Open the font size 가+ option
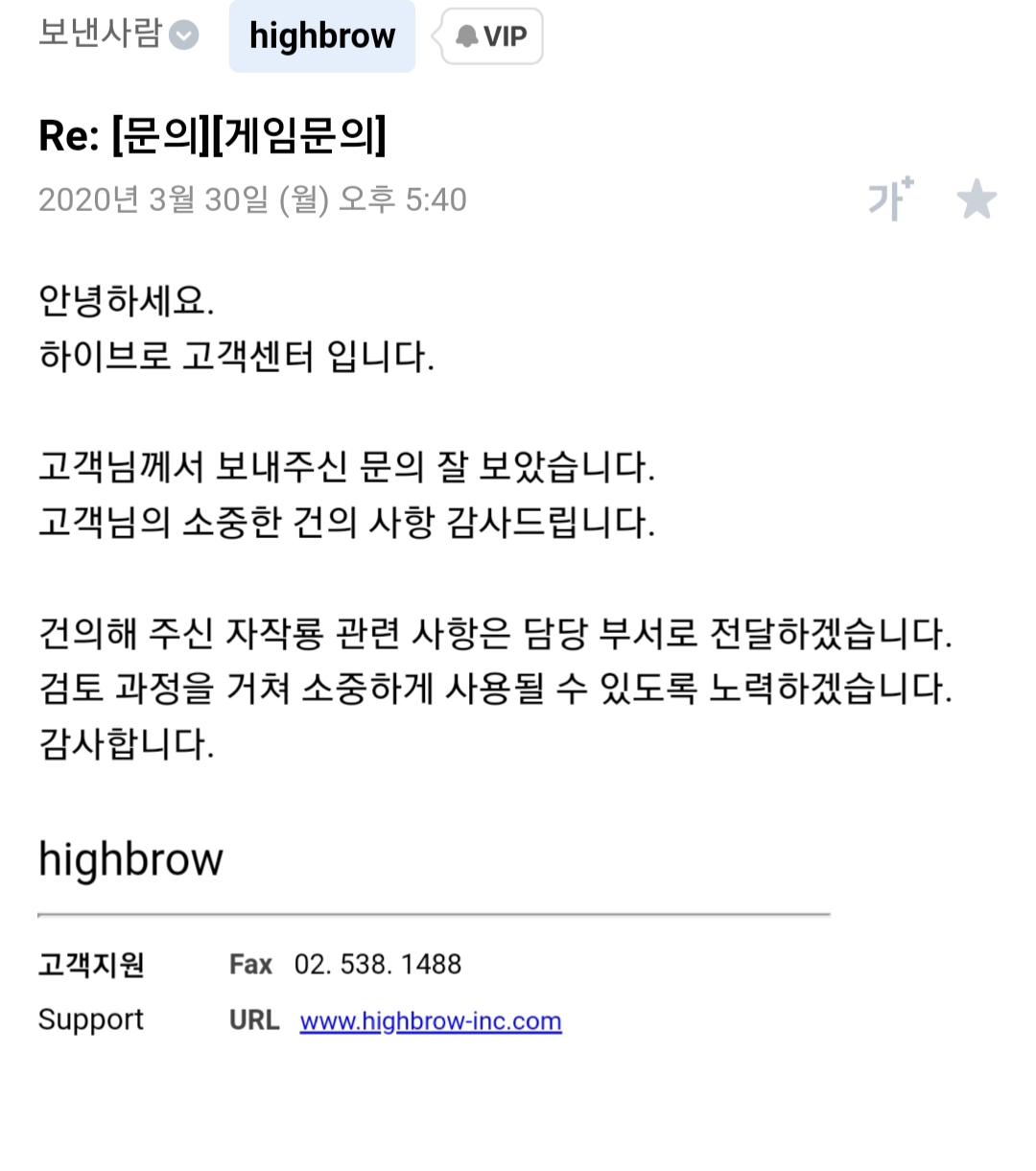1036x1171 pixels. pyautogui.click(x=890, y=199)
